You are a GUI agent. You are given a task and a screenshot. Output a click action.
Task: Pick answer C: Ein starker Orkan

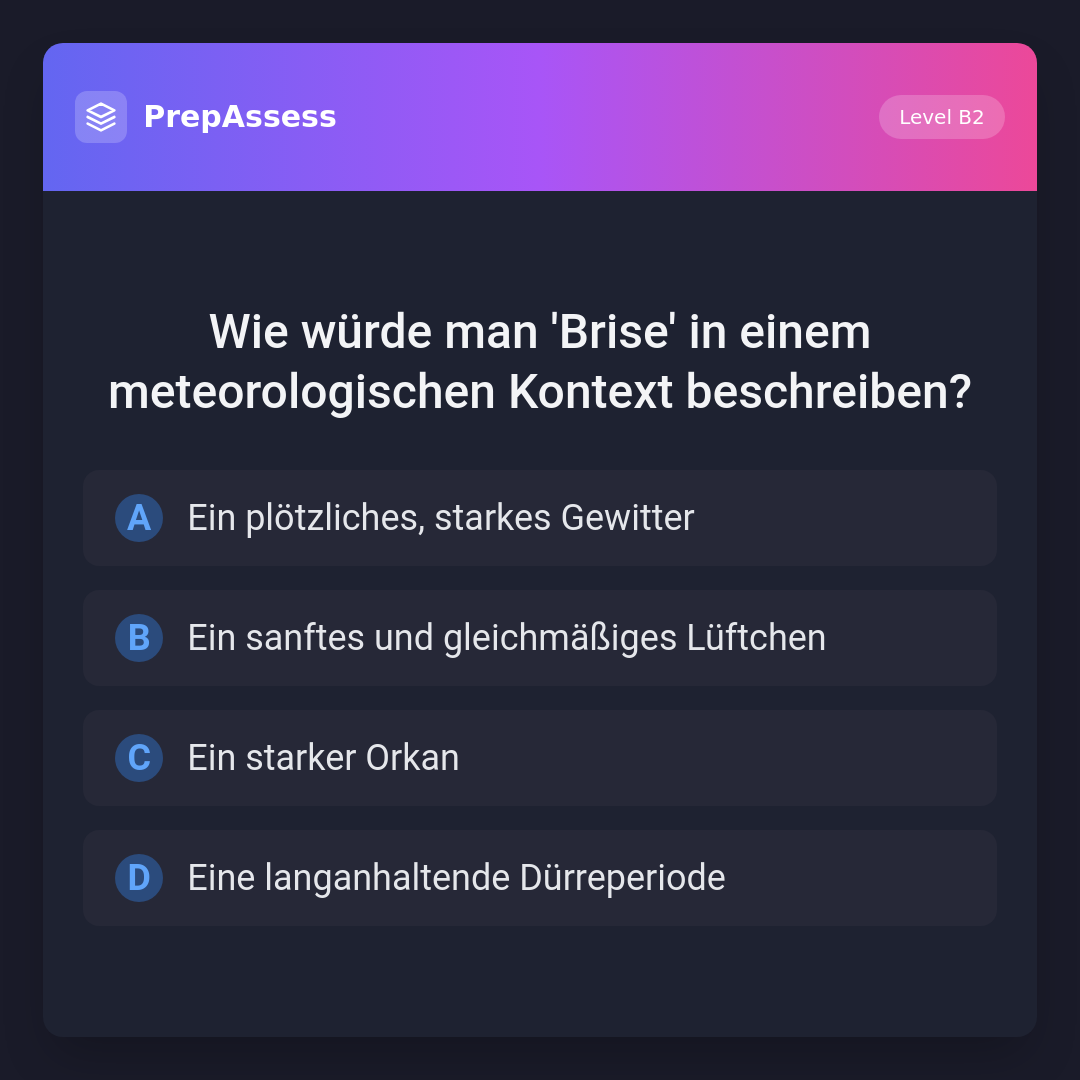click(x=539, y=758)
